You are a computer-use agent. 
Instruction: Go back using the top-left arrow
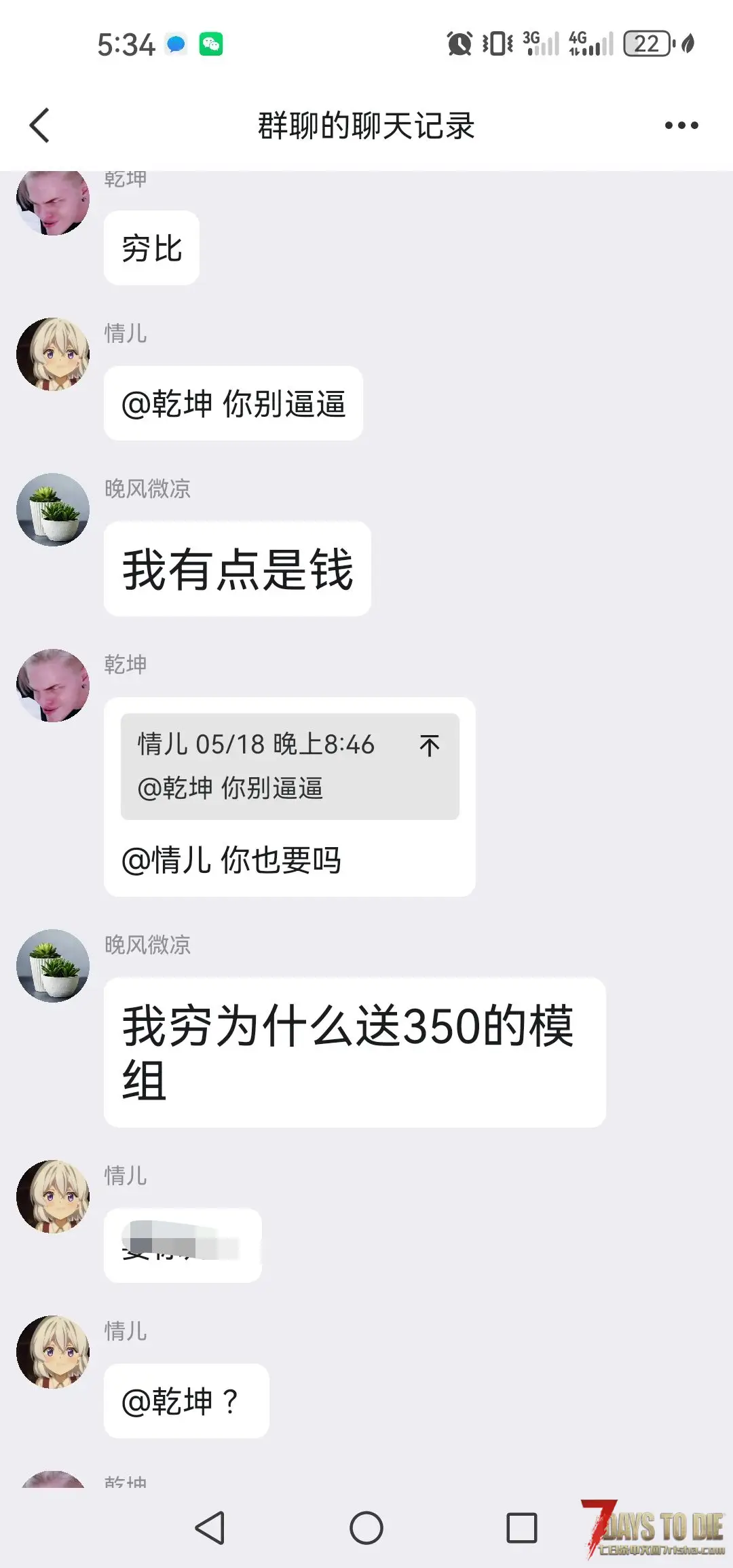tap(40, 126)
